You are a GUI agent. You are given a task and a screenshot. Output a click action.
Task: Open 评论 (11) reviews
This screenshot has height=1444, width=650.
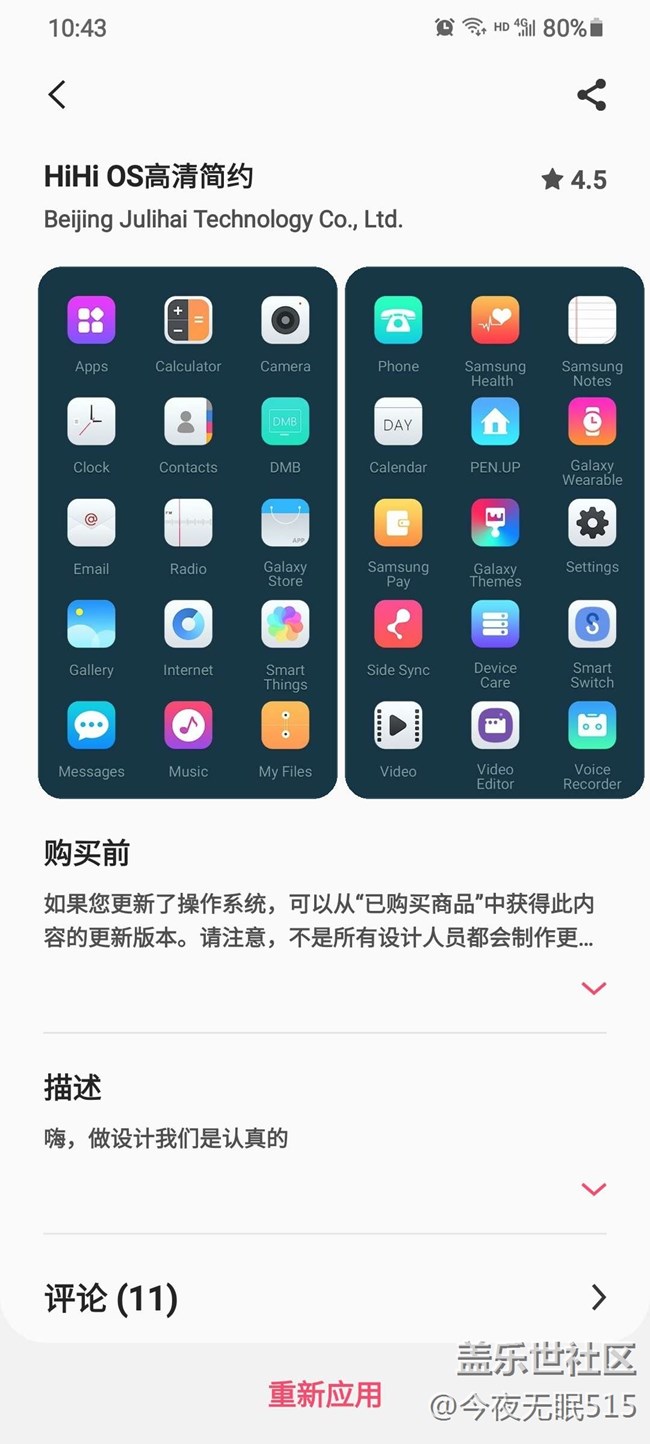324,1298
